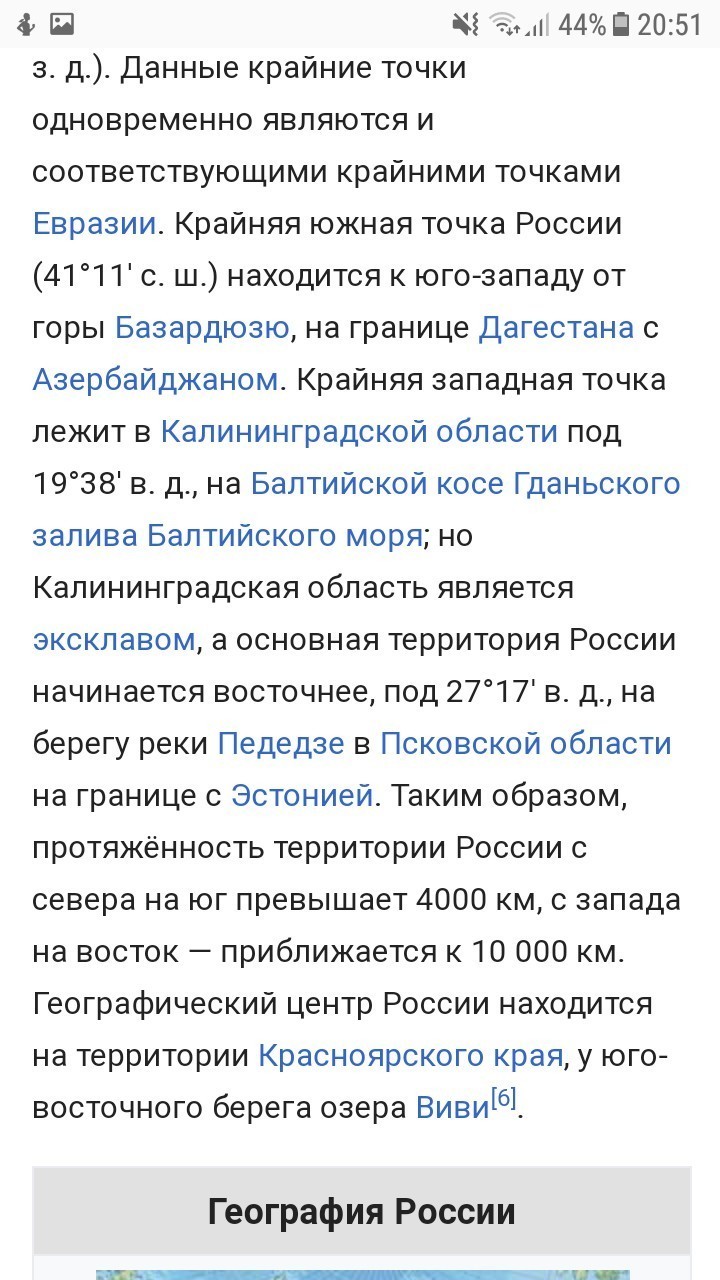
Task: Go to the Эстонией article
Action: point(302,795)
